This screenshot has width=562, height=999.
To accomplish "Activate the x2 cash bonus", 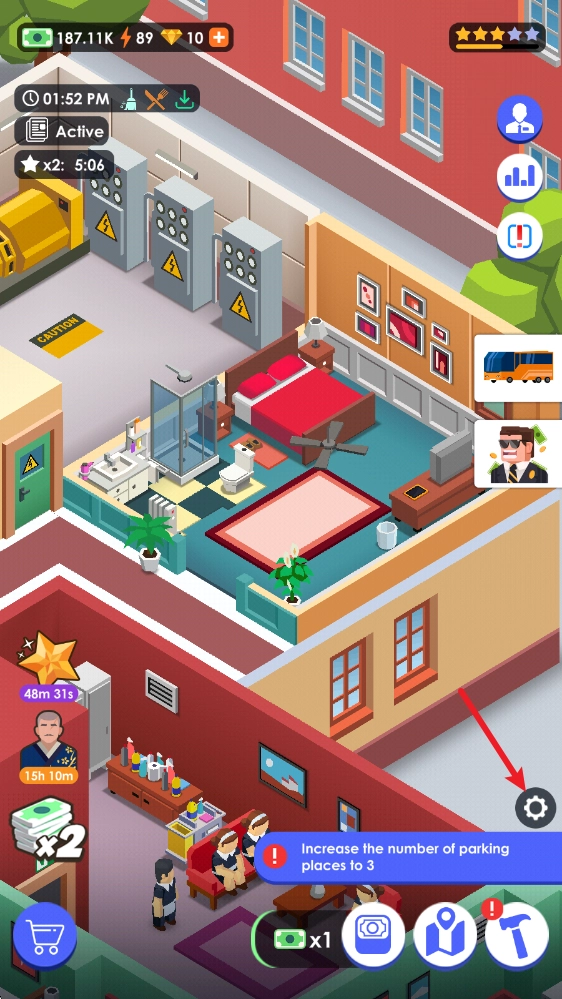I will (x=48, y=830).
